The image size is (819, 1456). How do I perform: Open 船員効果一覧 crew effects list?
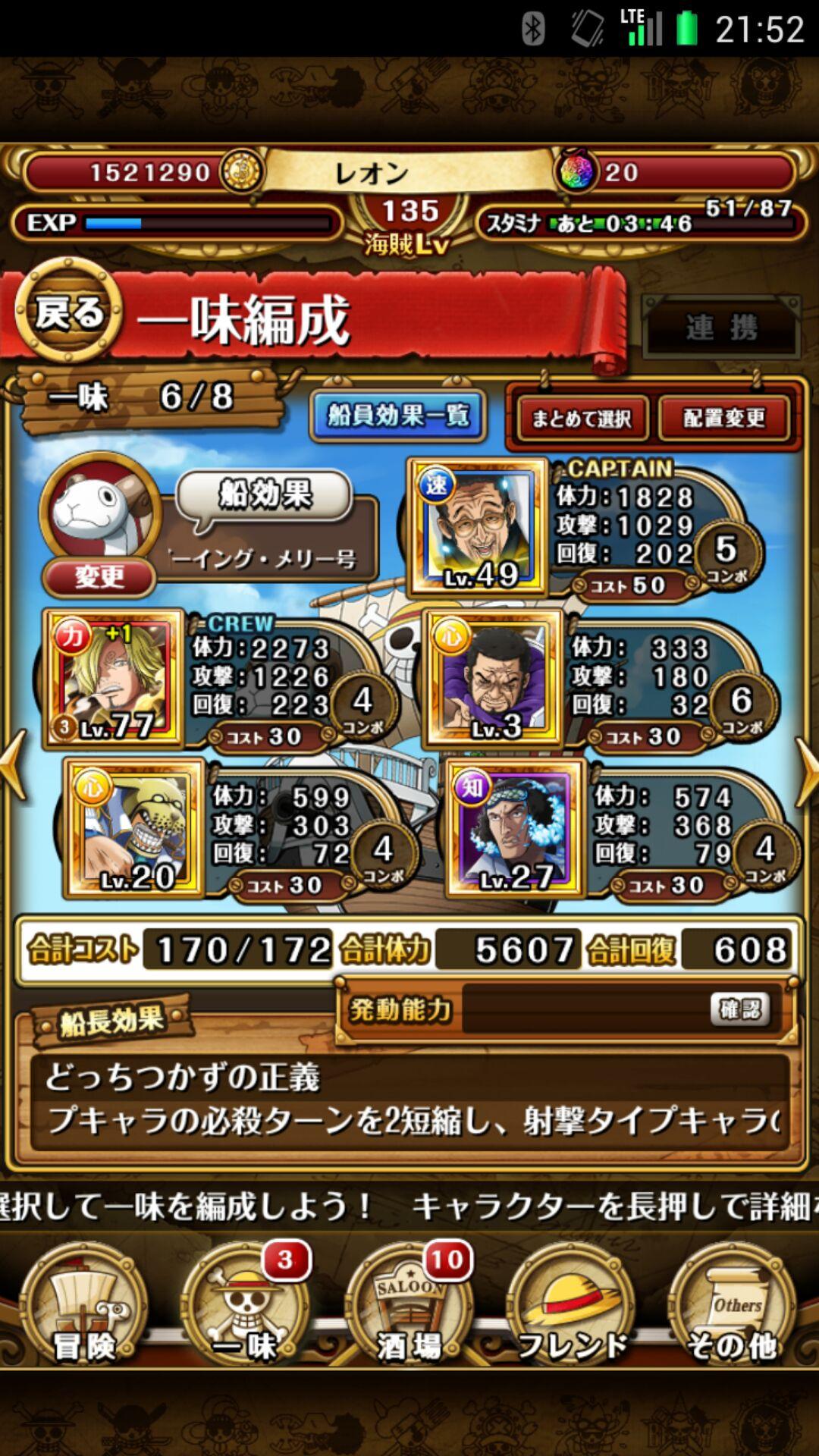pyautogui.click(x=398, y=416)
